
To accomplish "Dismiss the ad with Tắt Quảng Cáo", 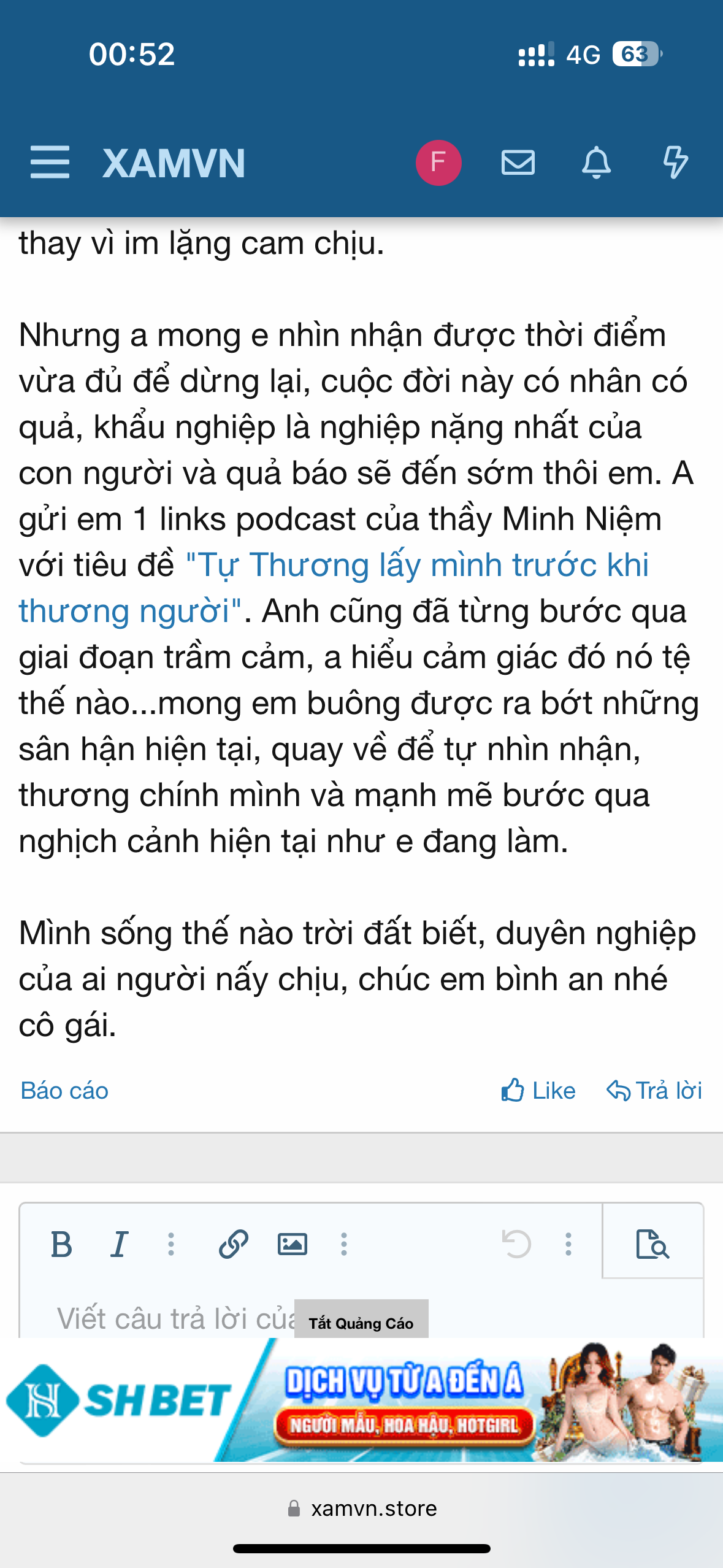I will (361, 1323).
